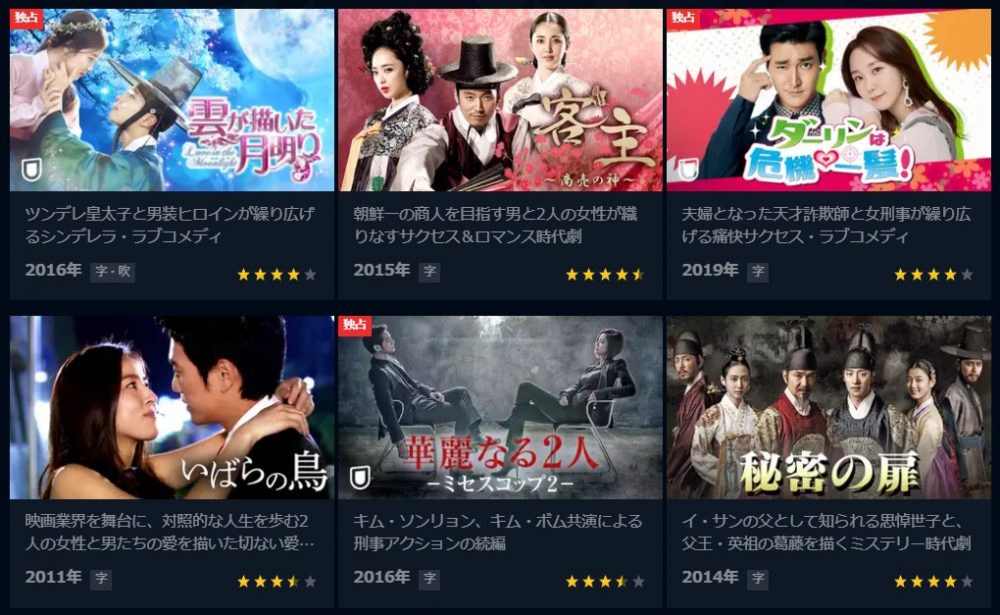View 華麗なる2人 ミセスコップ2 details
Screen dimensions: 1000x615
tap(500, 408)
